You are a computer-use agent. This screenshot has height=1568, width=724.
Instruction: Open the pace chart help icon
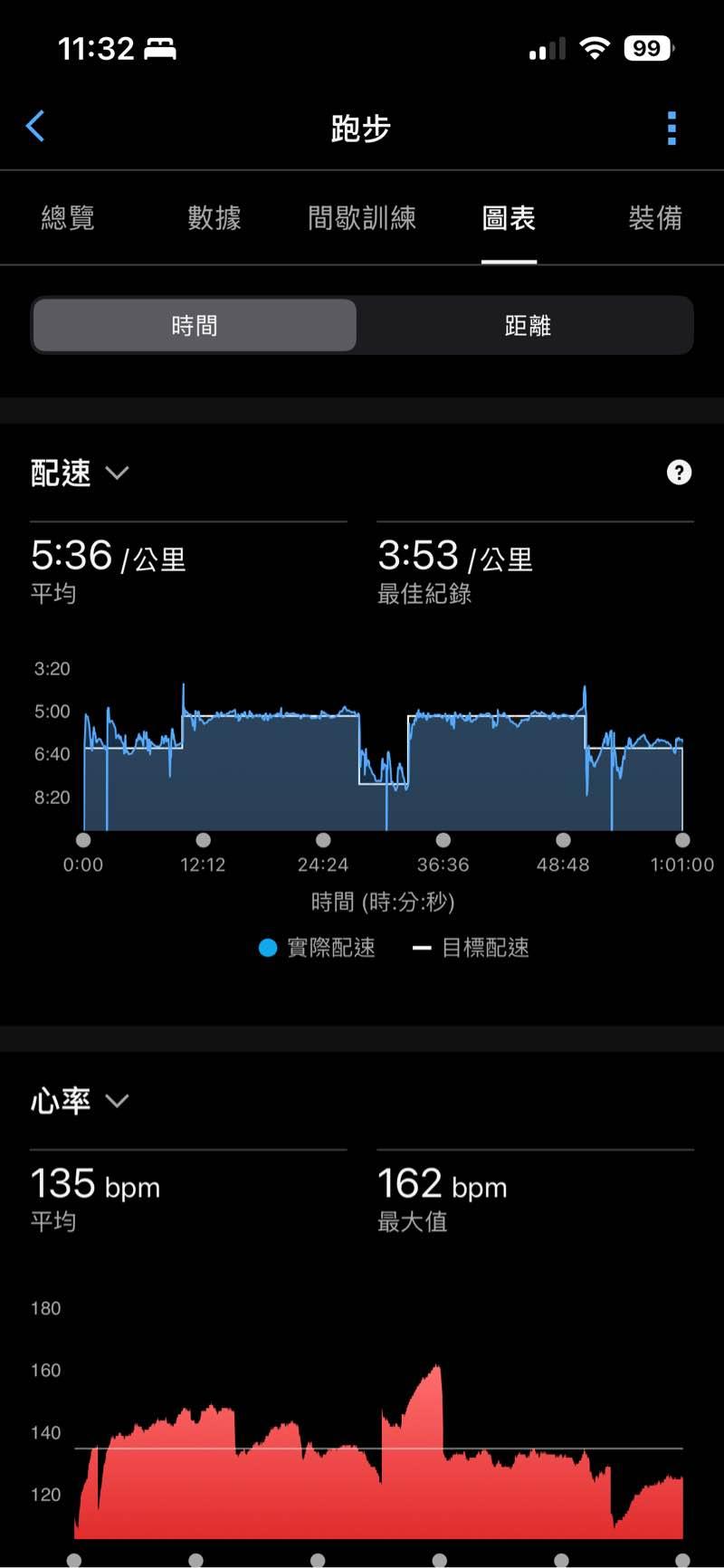[x=679, y=473]
